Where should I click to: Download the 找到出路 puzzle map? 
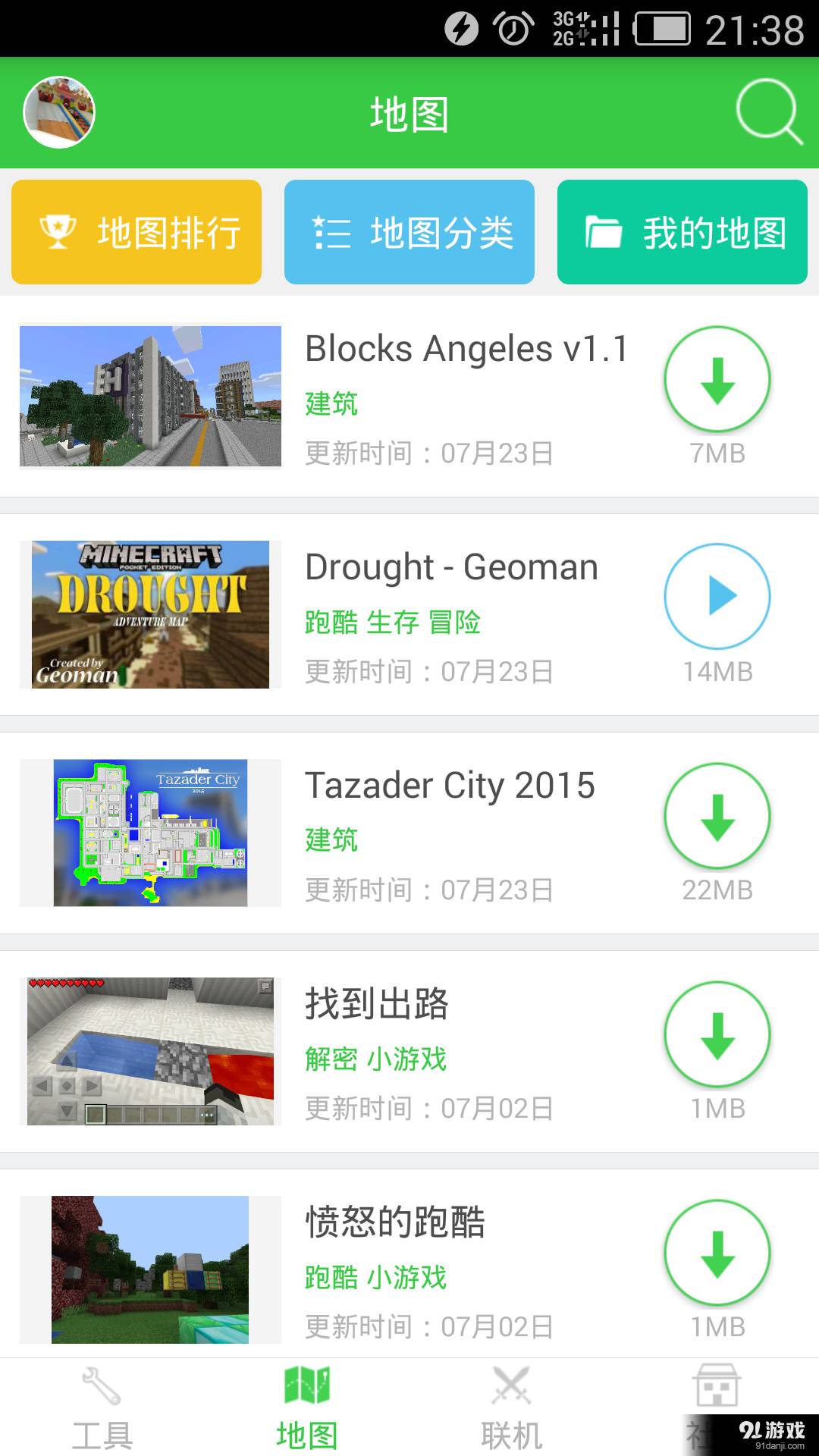[x=717, y=1034]
